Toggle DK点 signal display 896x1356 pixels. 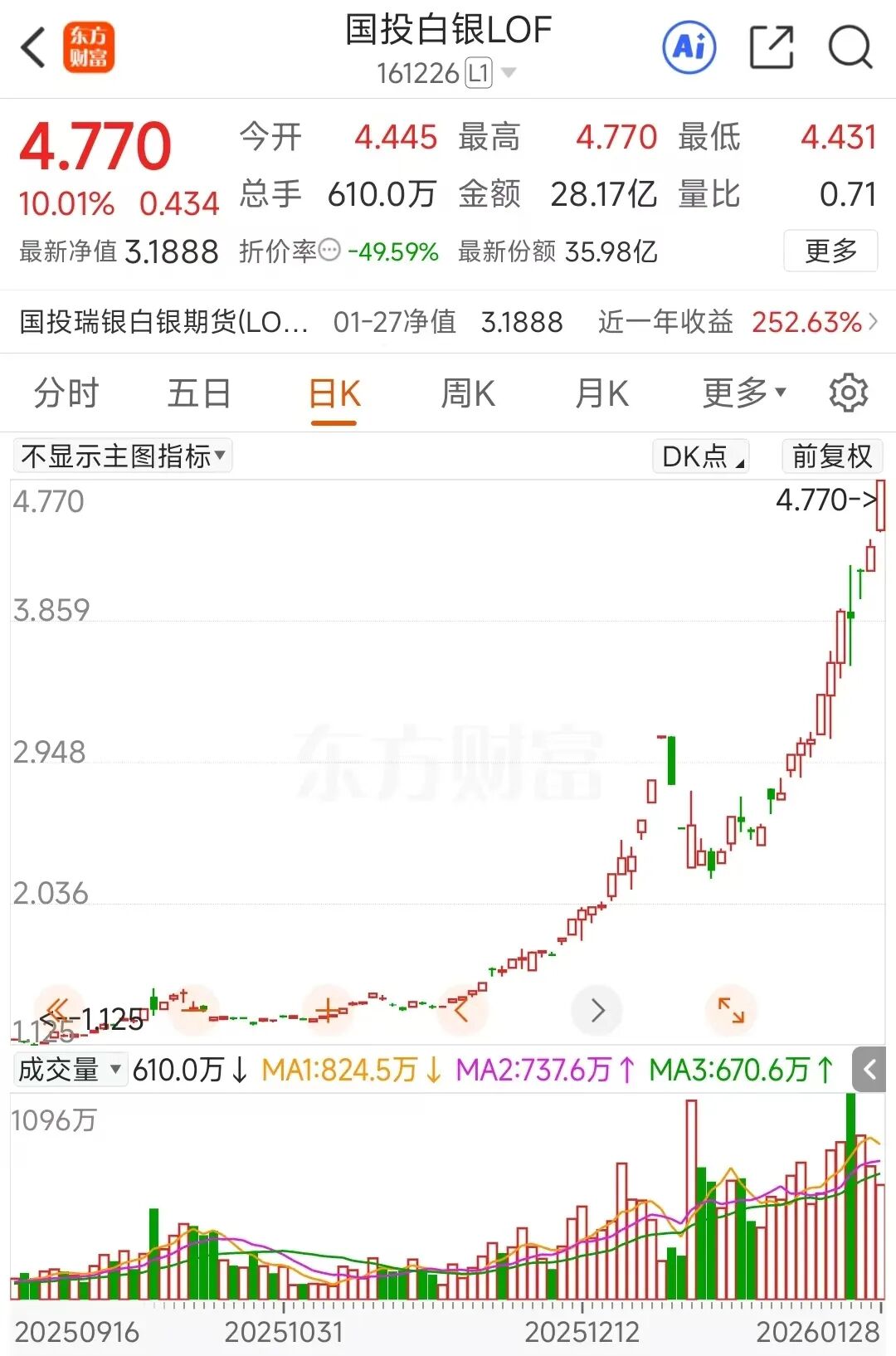tap(701, 456)
